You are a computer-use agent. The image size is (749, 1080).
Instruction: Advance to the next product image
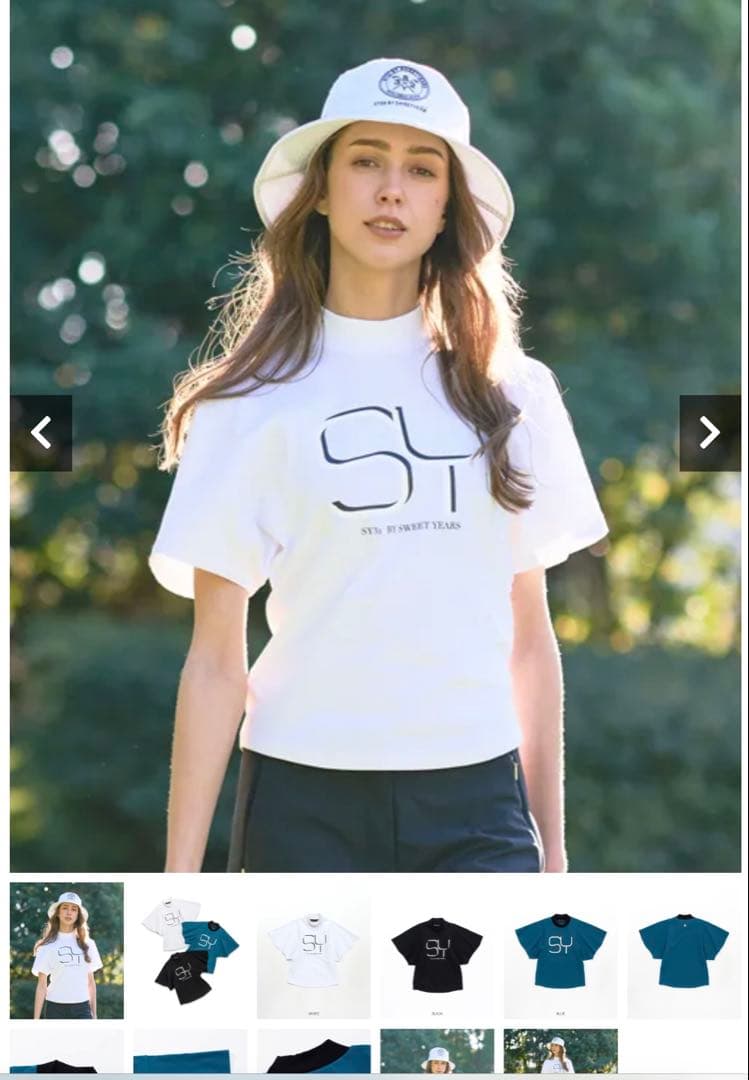click(709, 433)
